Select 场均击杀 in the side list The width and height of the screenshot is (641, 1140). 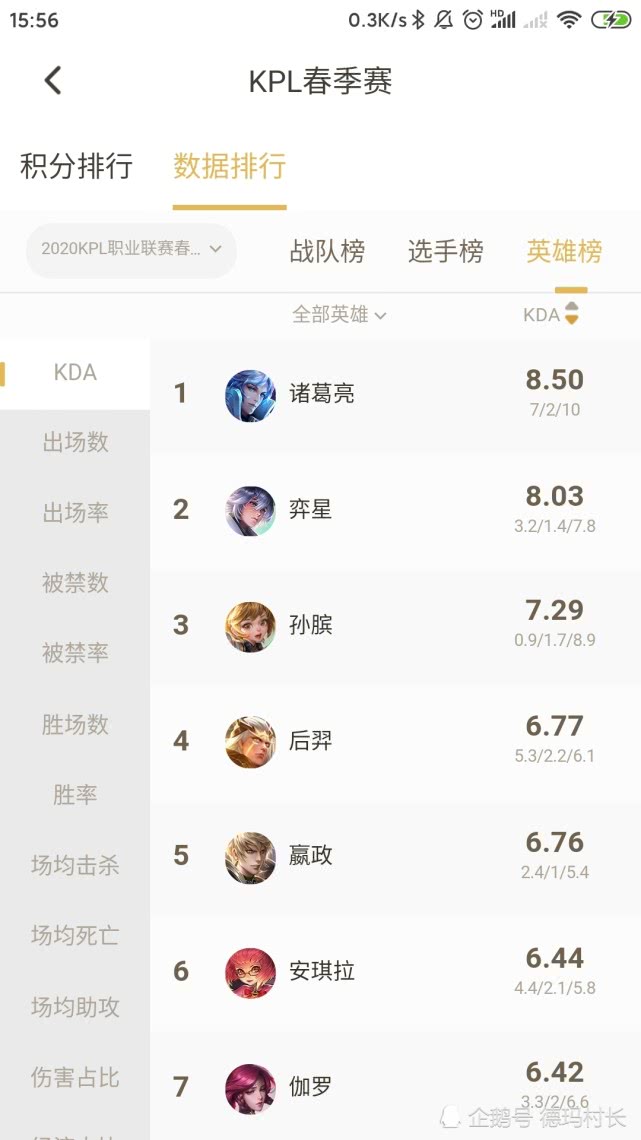[75, 865]
